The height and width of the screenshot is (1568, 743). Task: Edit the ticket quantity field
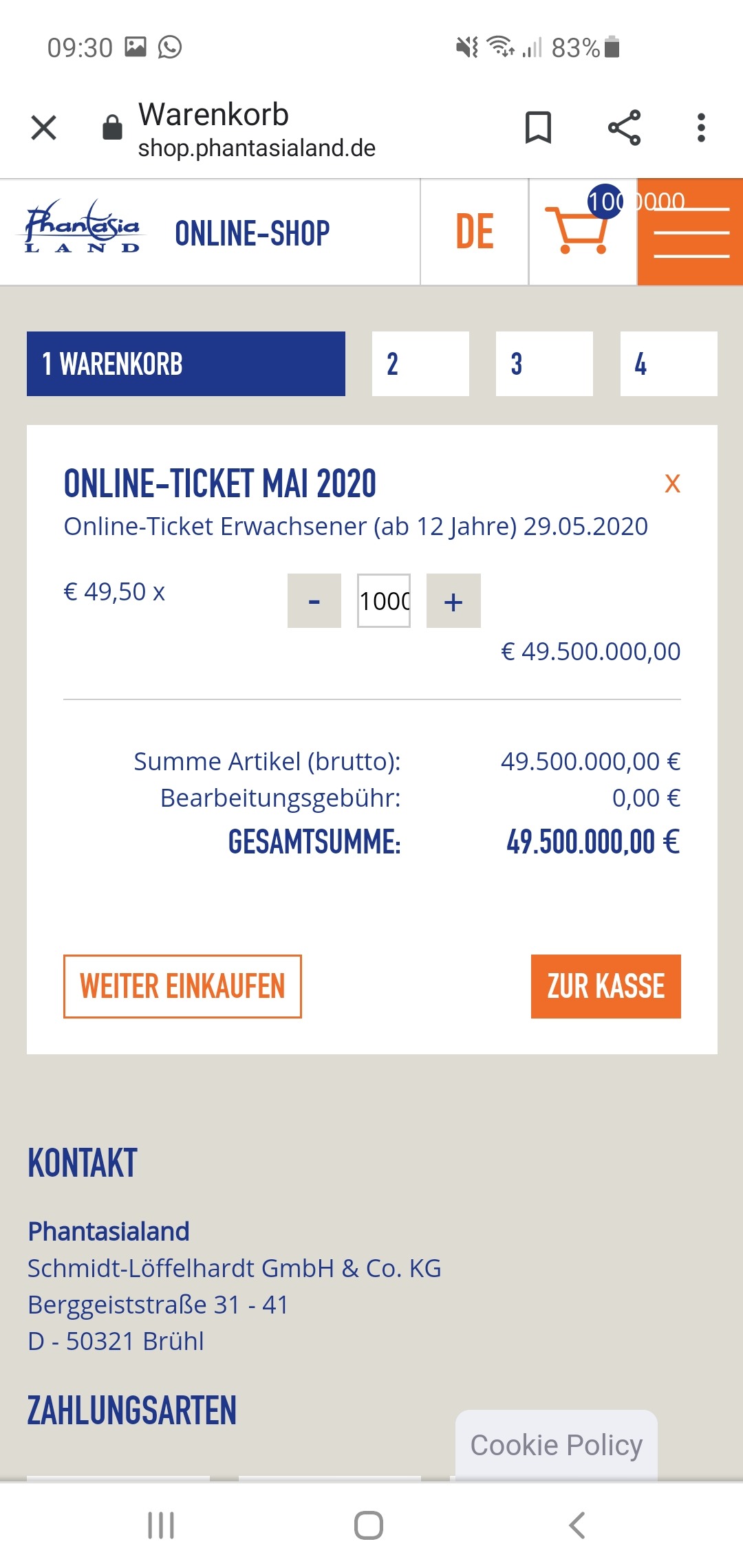click(384, 601)
